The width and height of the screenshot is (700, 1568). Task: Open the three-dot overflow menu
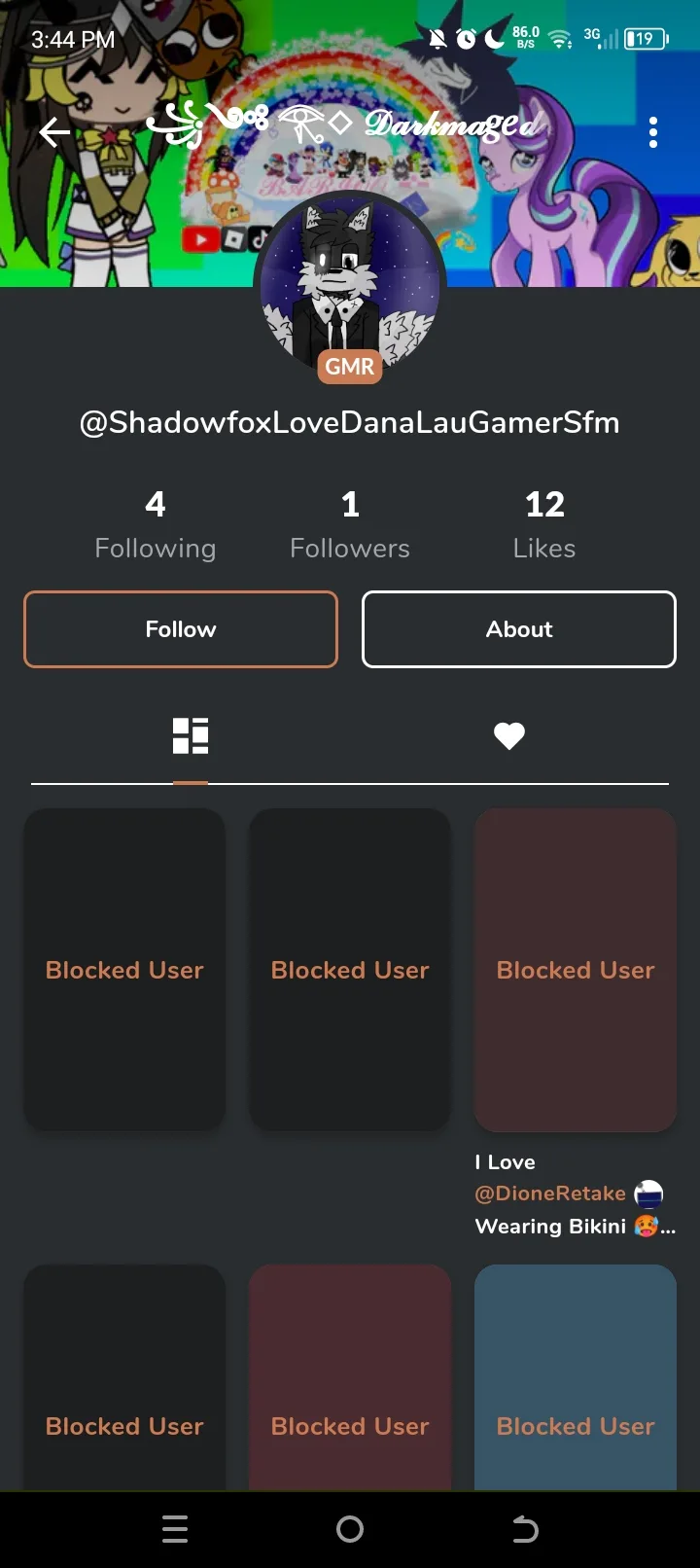coord(653,132)
